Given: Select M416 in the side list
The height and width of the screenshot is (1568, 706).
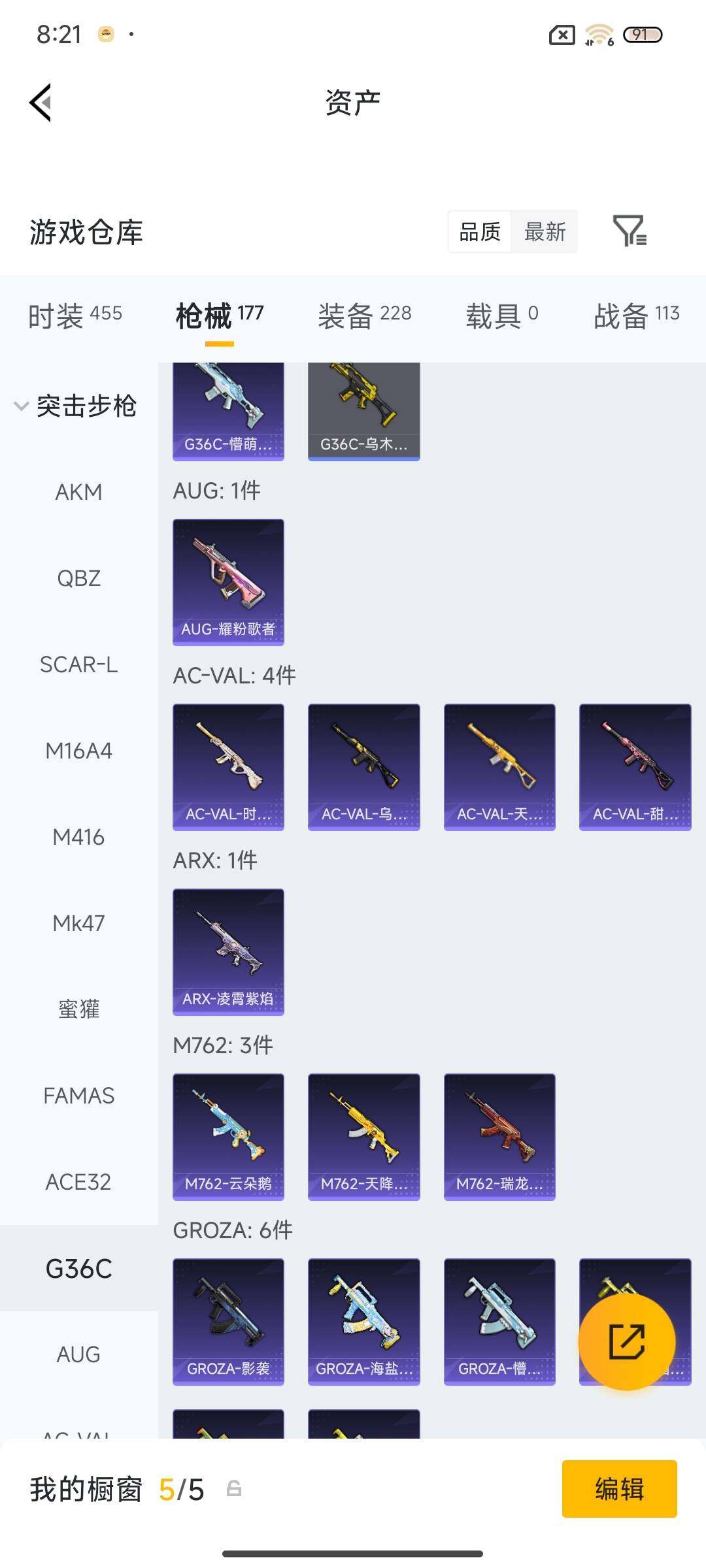Looking at the screenshot, I should [x=78, y=837].
